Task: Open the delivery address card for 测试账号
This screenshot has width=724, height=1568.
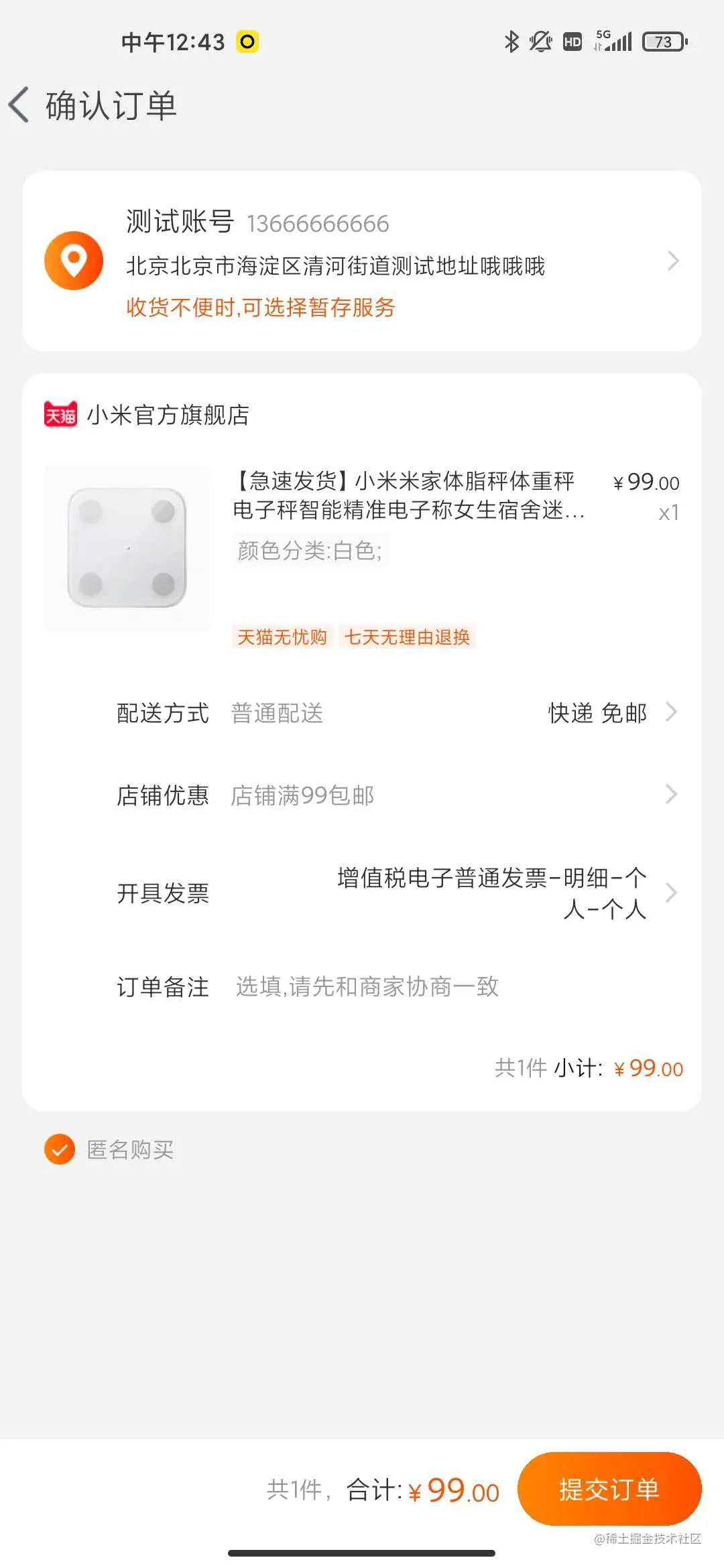Action: pos(362,261)
